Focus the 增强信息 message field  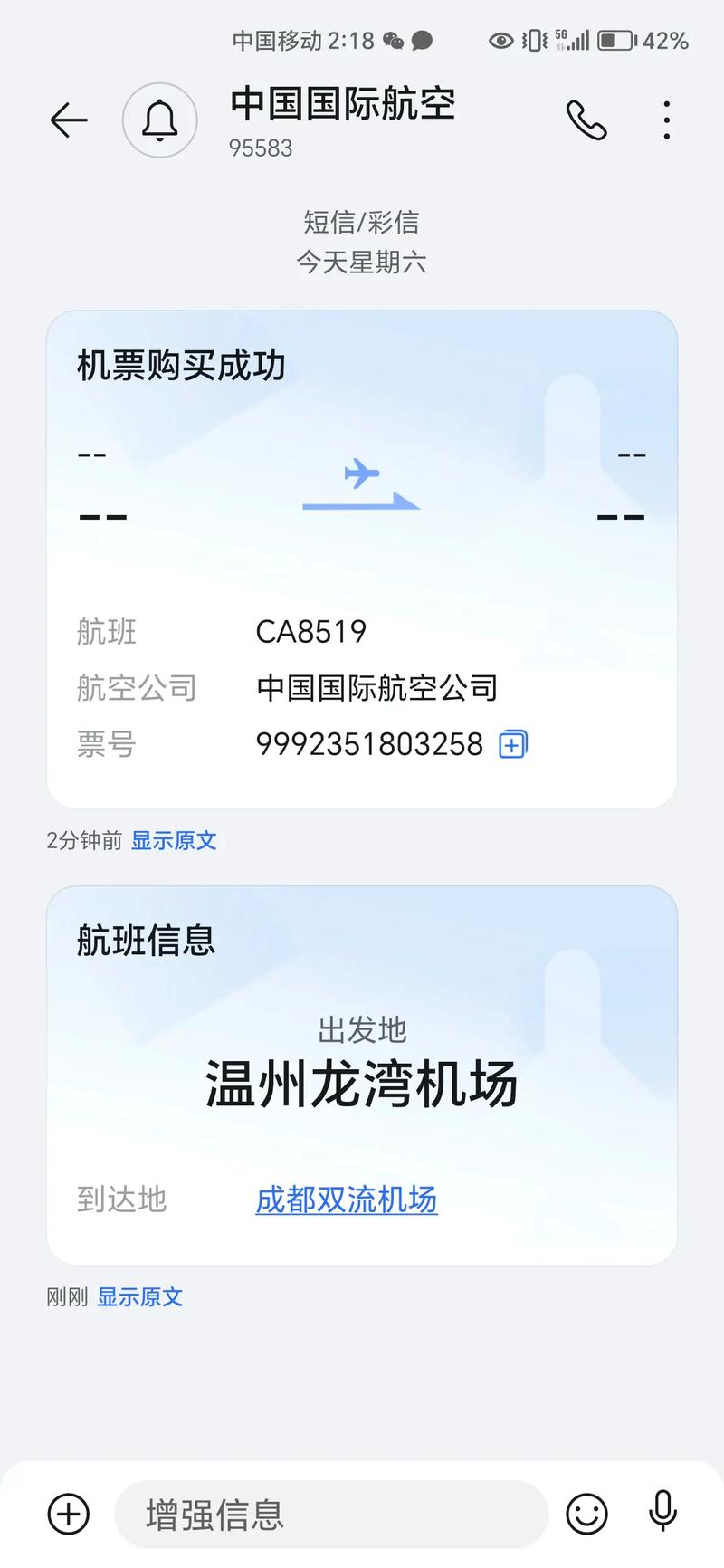(331, 1514)
